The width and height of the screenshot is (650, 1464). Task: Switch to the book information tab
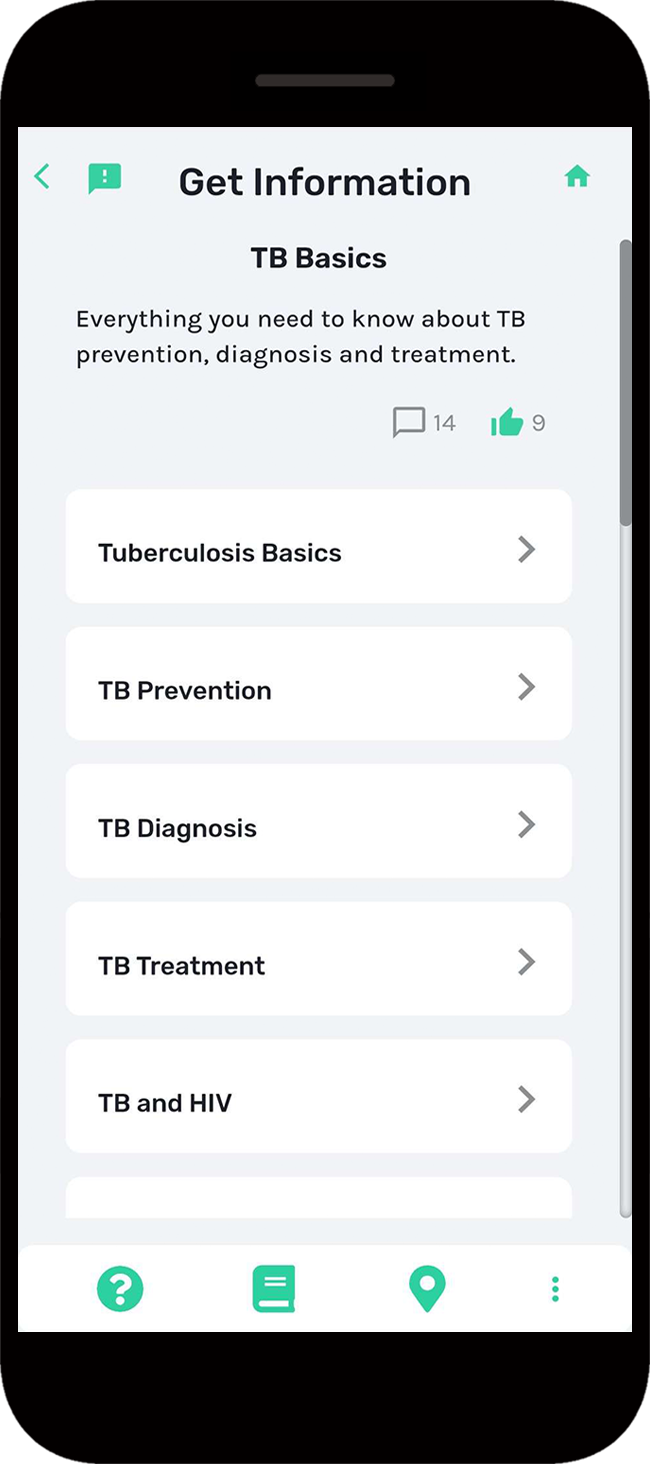(x=273, y=1289)
